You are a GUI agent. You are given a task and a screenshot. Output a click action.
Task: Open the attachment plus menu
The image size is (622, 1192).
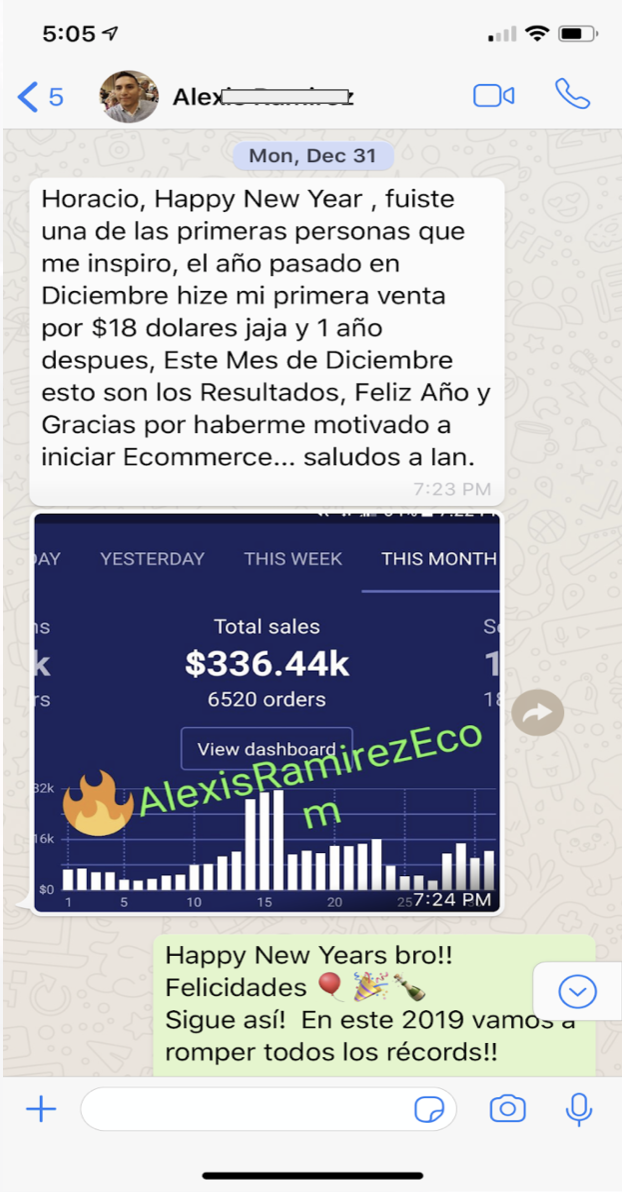coord(41,1110)
